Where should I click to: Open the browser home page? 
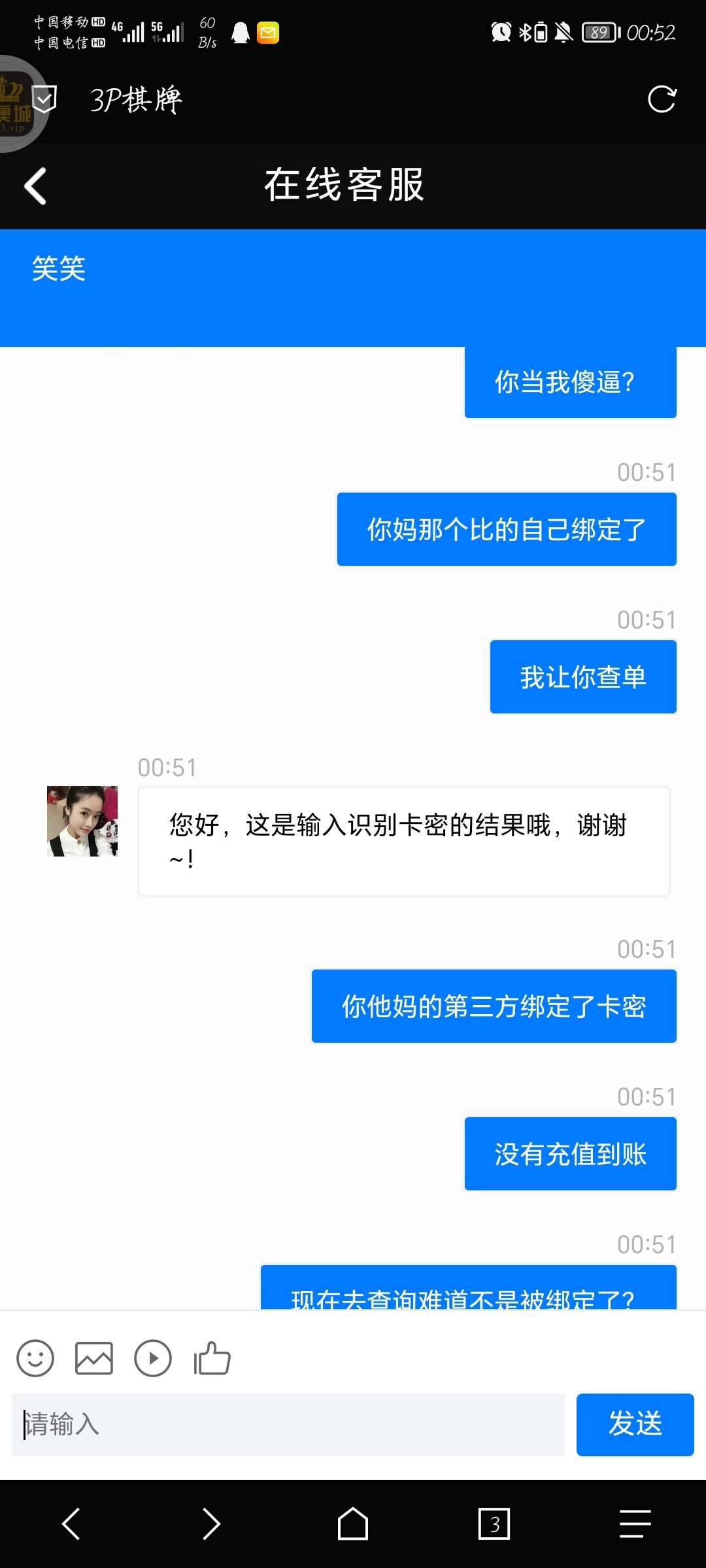click(x=353, y=1524)
